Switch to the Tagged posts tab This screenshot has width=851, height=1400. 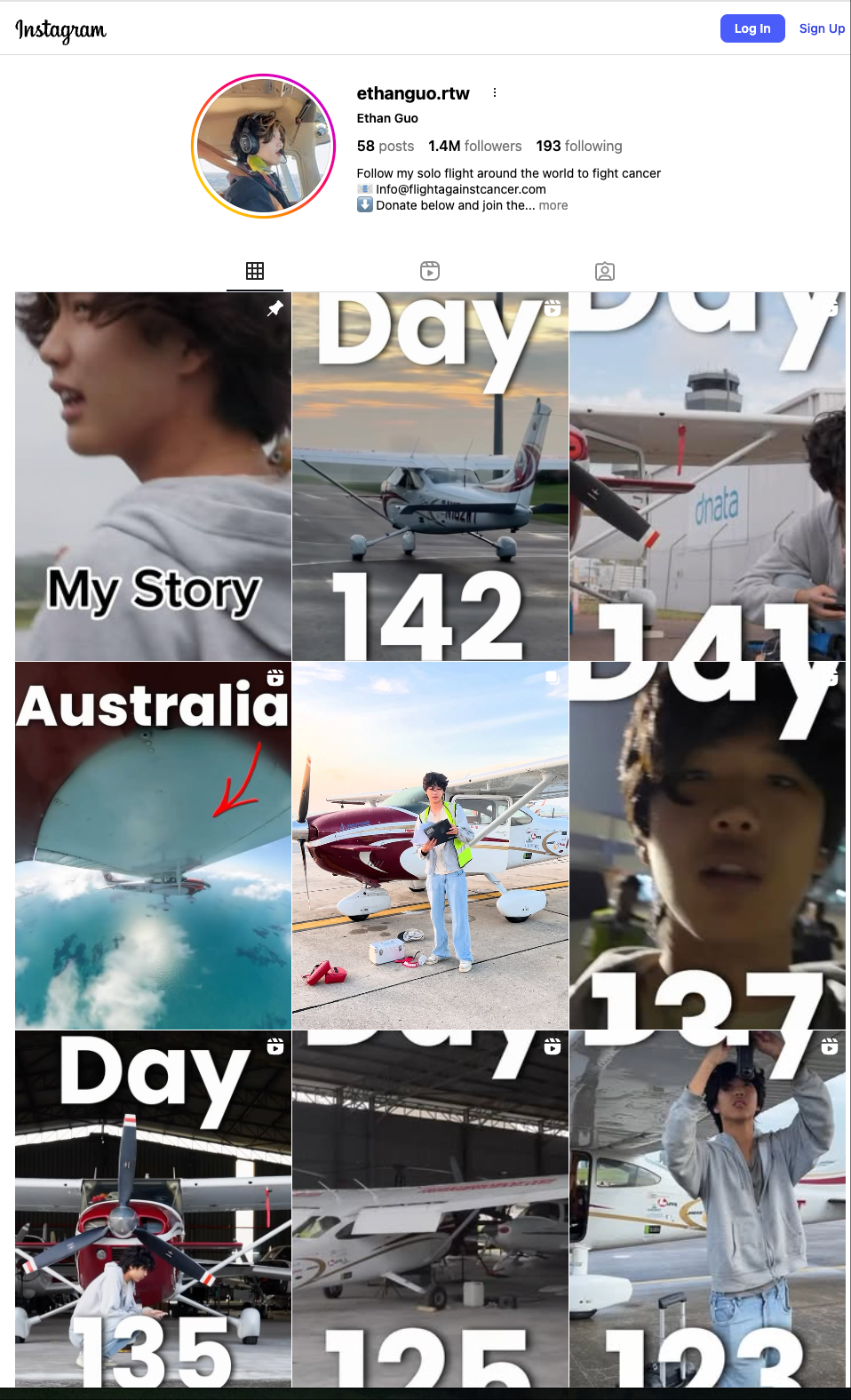coord(605,271)
